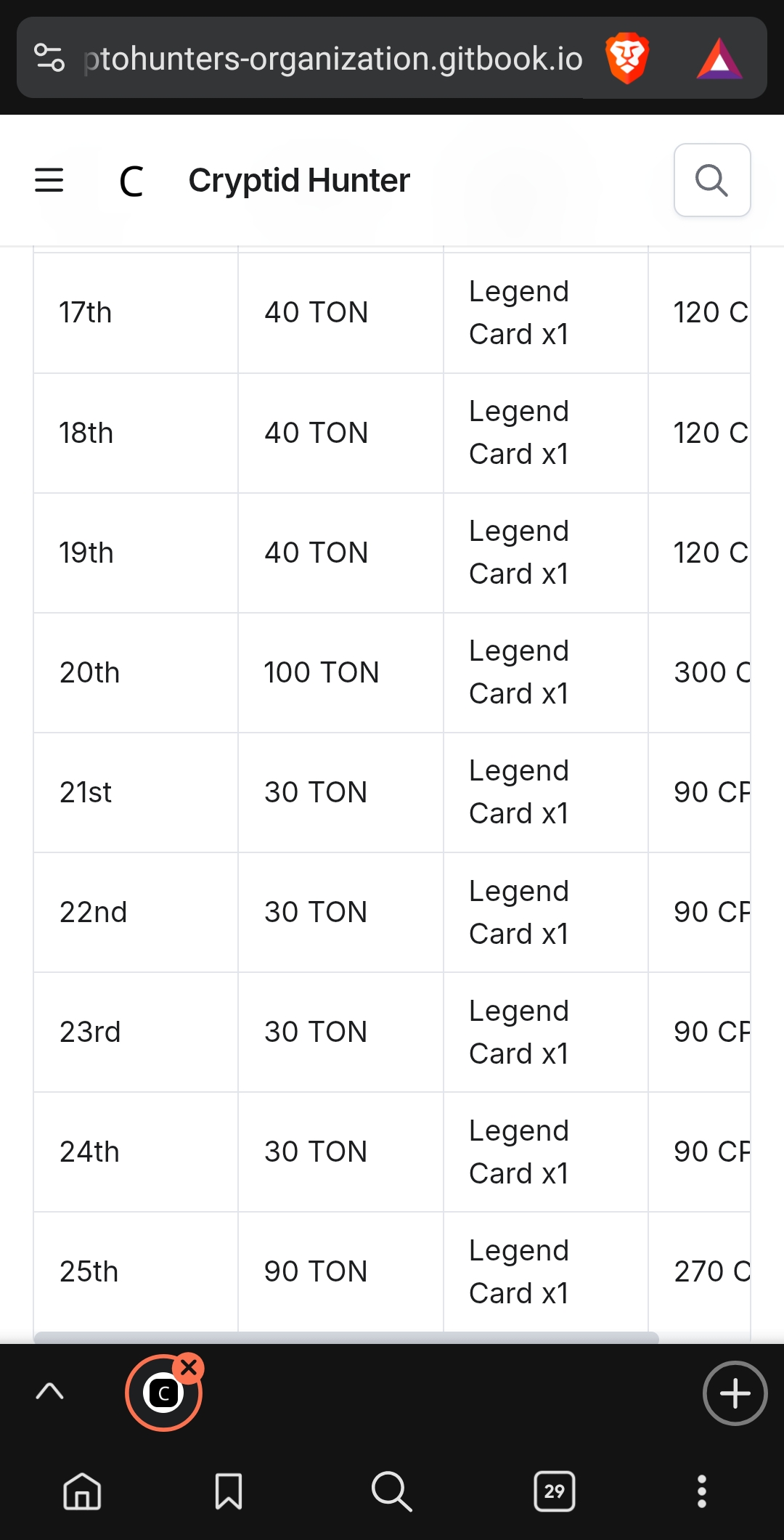Viewport: 784px width, 1540px height.
Task: Open the hamburger navigation menu
Action: pyautogui.click(x=49, y=180)
